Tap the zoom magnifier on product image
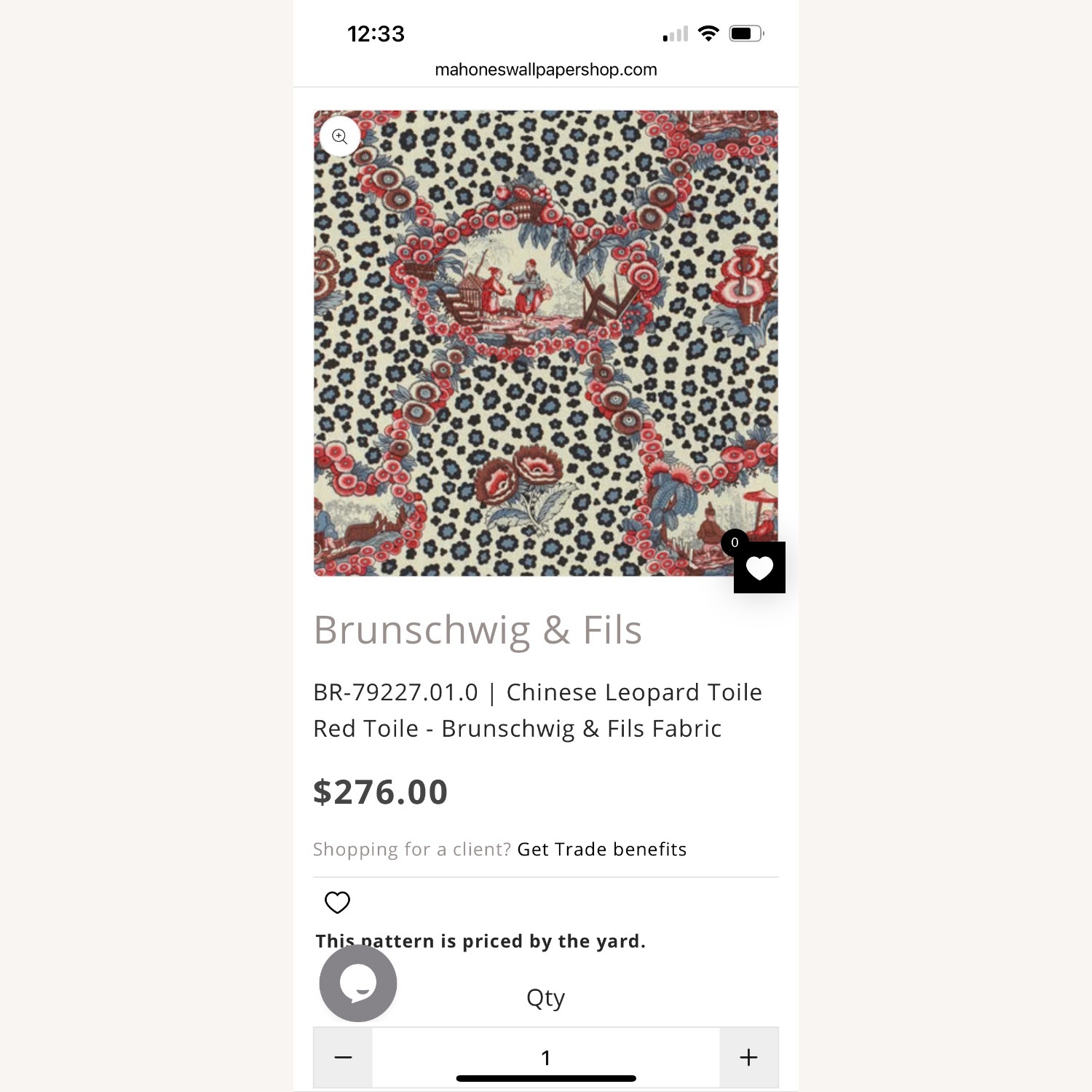 pyautogui.click(x=340, y=136)
